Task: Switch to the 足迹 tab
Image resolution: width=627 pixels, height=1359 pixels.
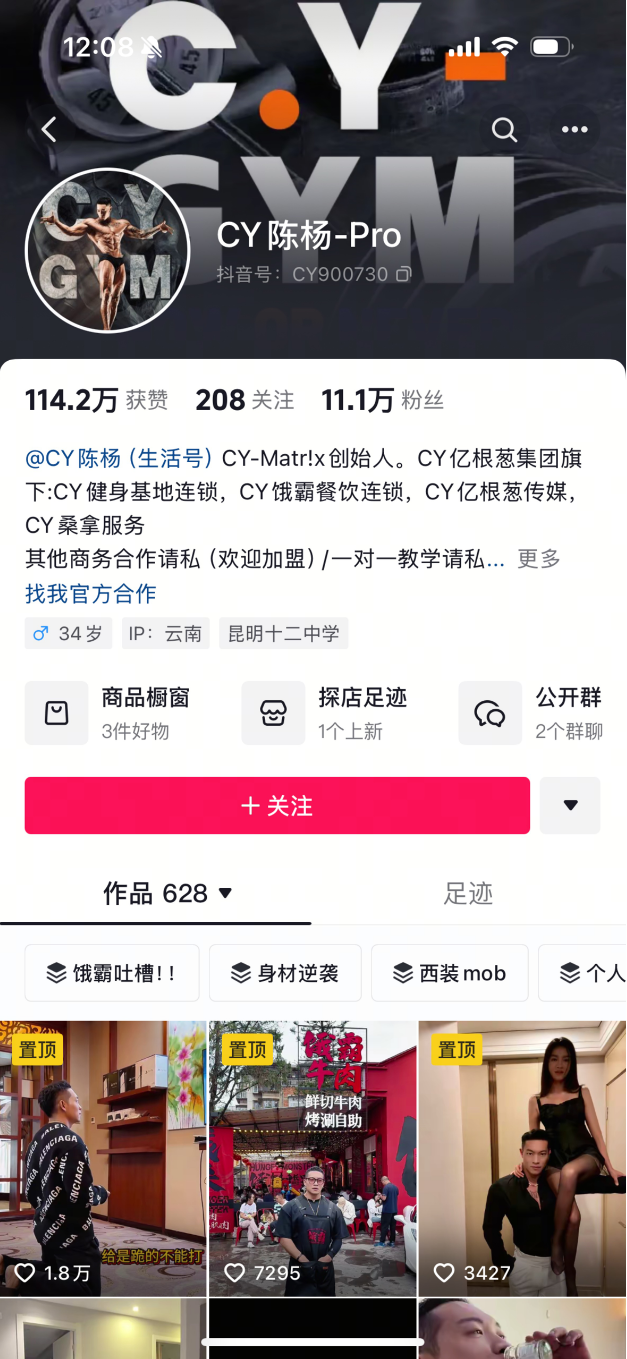Action: pyautogui.click(x=468, y=893)
